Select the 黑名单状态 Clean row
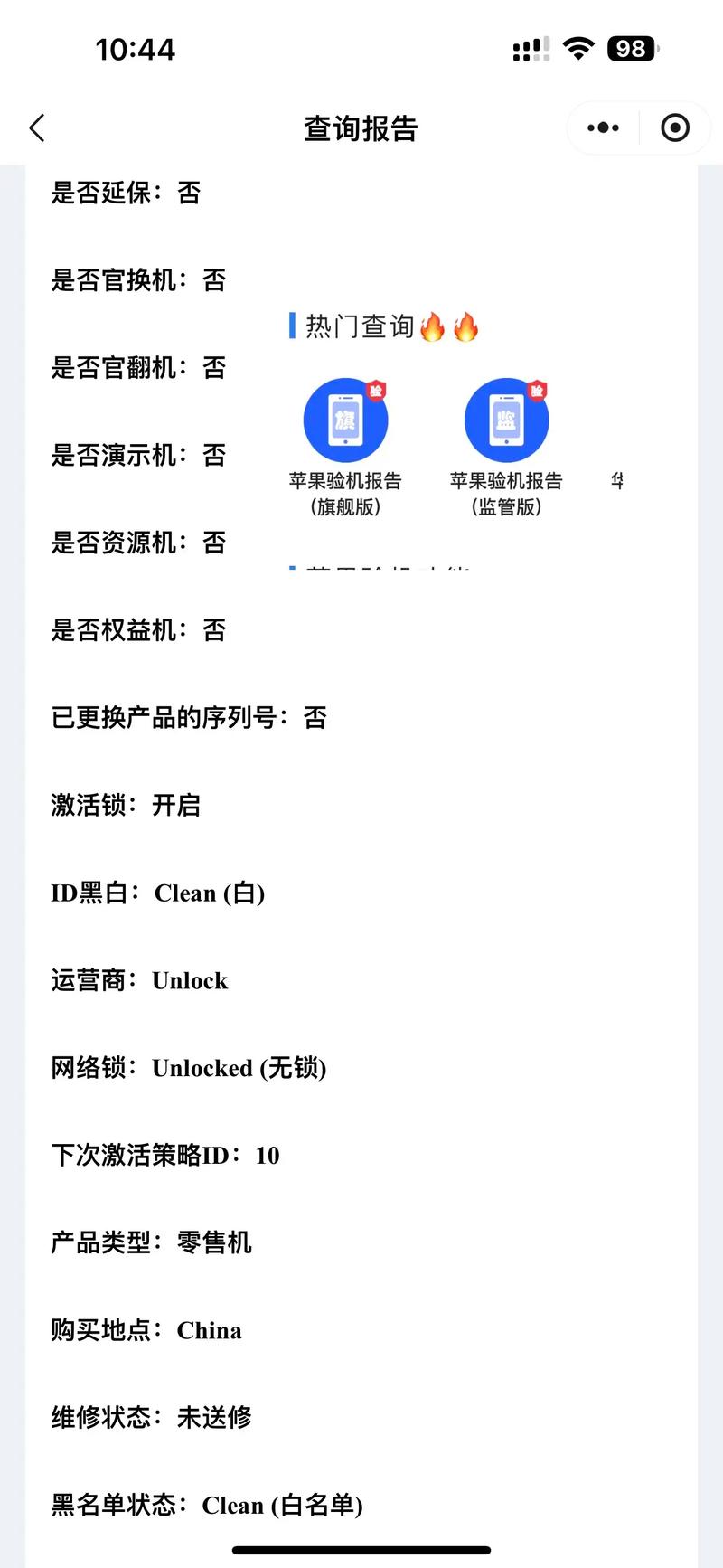Image resolution: width=723 pixels, height=1568 pixels. (x=206, y=1505)
